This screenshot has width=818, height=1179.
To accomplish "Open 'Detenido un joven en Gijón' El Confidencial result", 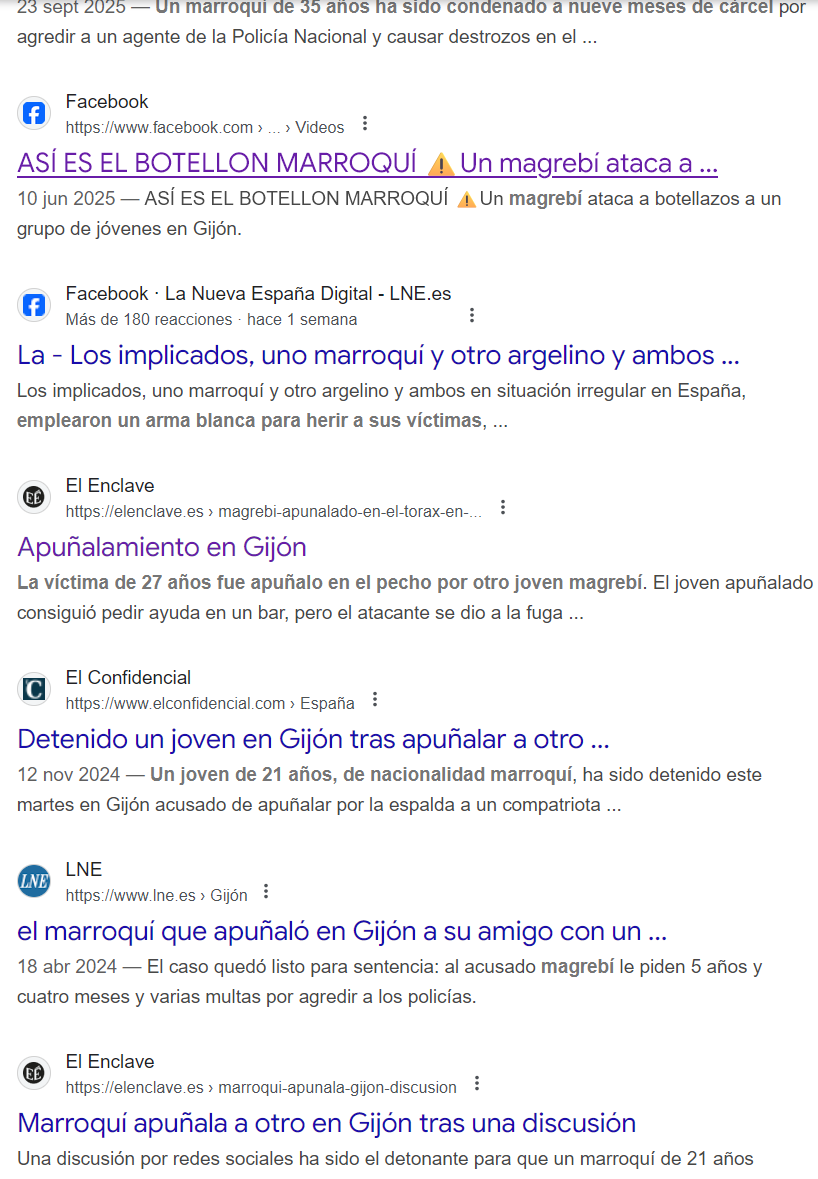I will (x=313, y=739).
